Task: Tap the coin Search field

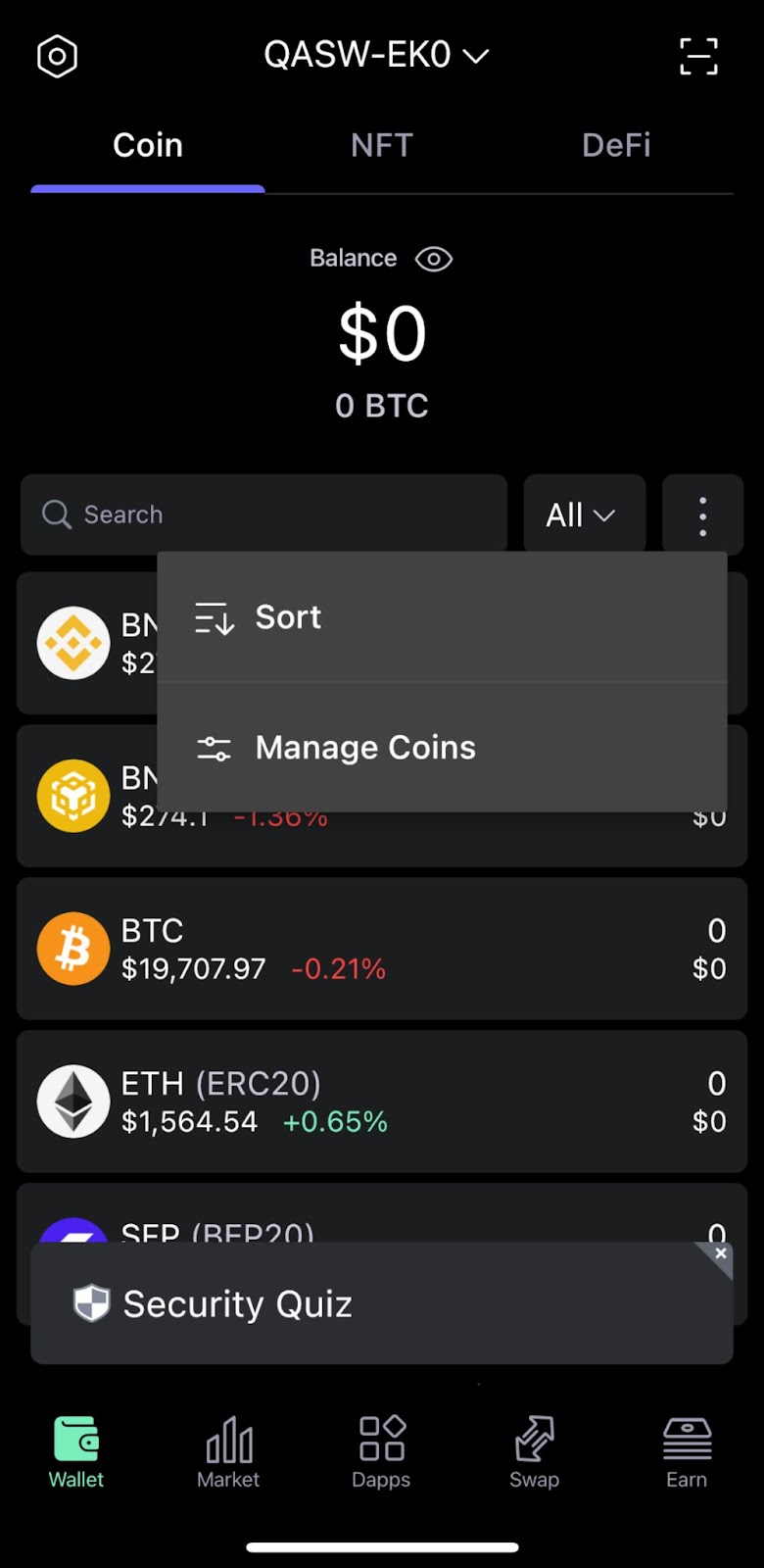Action: (x=263, y=514)
